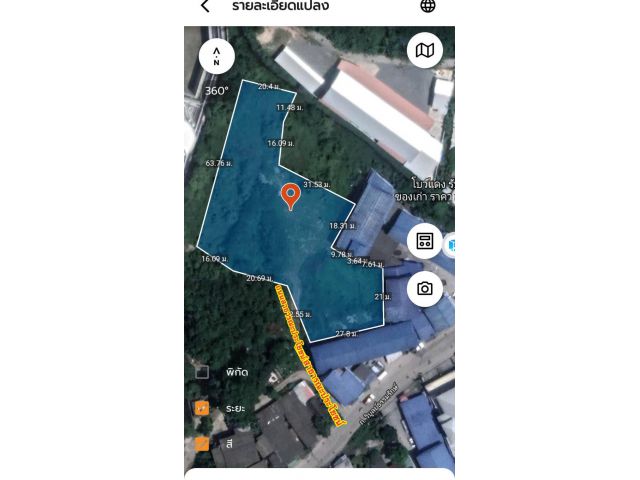
Task: Tap the red location pin marker
Action: pyautogui.click(x=290, y=195)
